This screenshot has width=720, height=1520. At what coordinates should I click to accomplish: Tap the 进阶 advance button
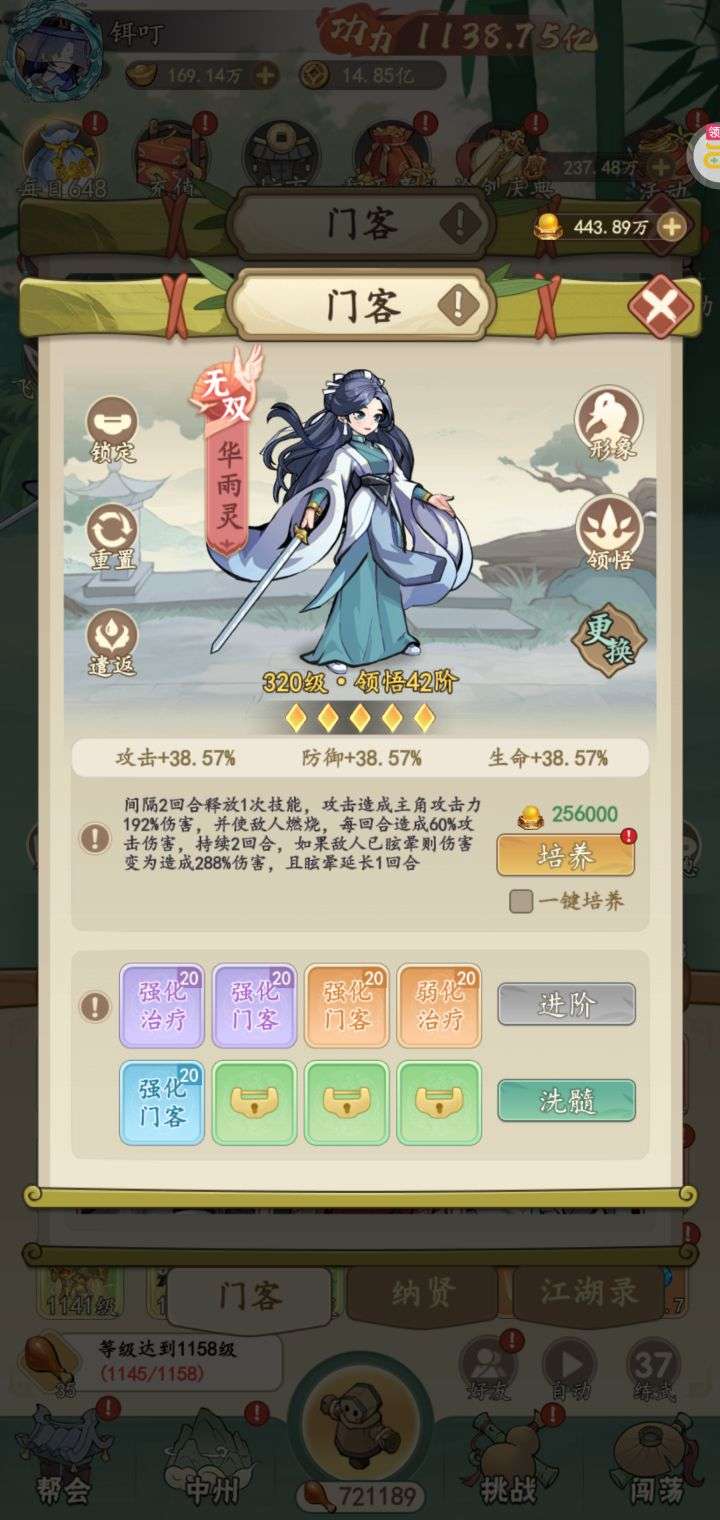point(566,1004)
